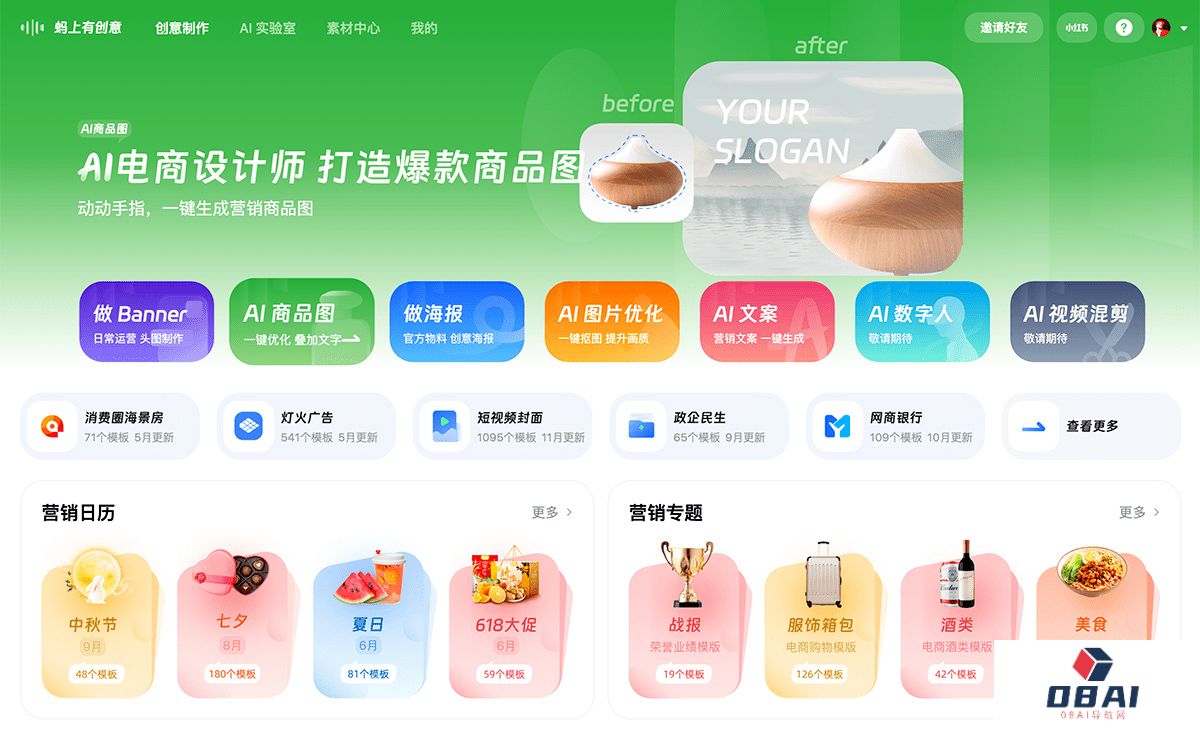The width and height of the screenshot is (1200, 730).
Task: Open the 中秋节 calendar card
Action: (94, 622)
